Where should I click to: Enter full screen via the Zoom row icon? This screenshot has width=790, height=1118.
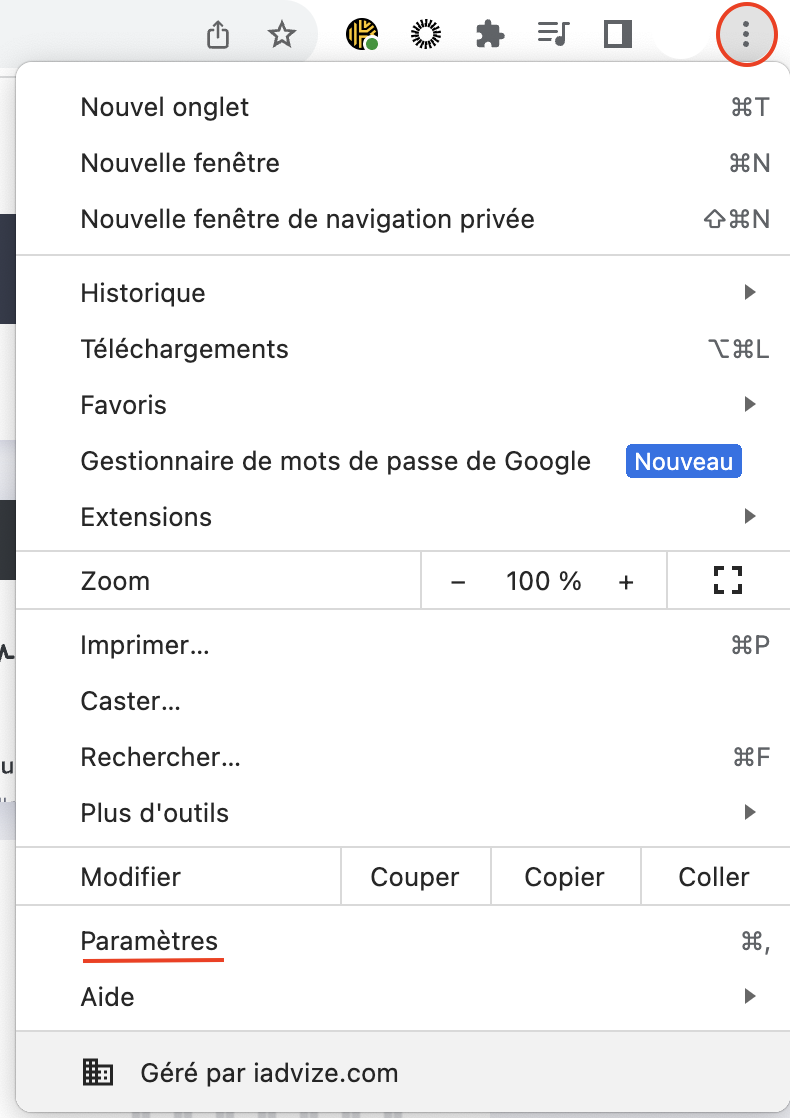click(x=727, y=580)
